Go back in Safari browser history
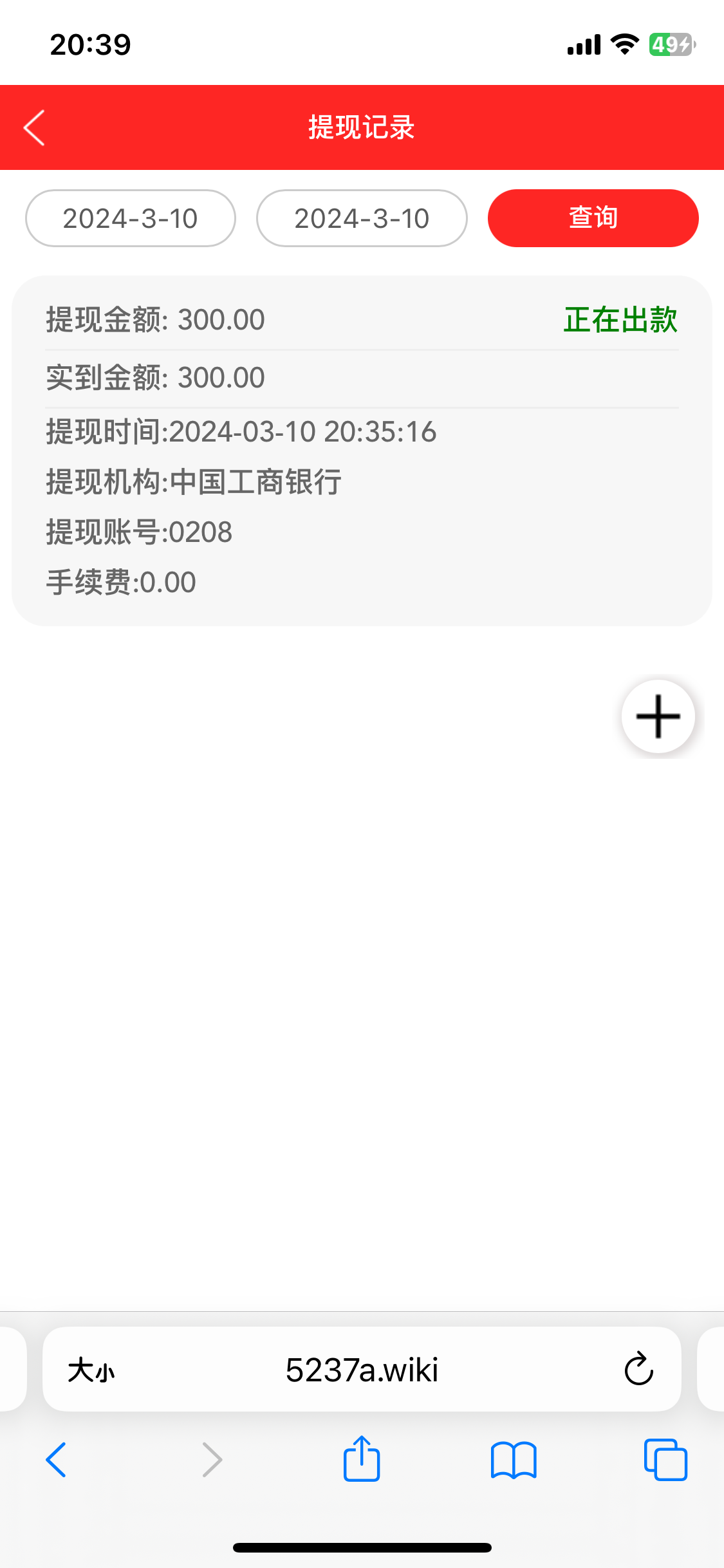Image resolution: width=724 pixels, height=1568 pixels. pos(56,1459)
